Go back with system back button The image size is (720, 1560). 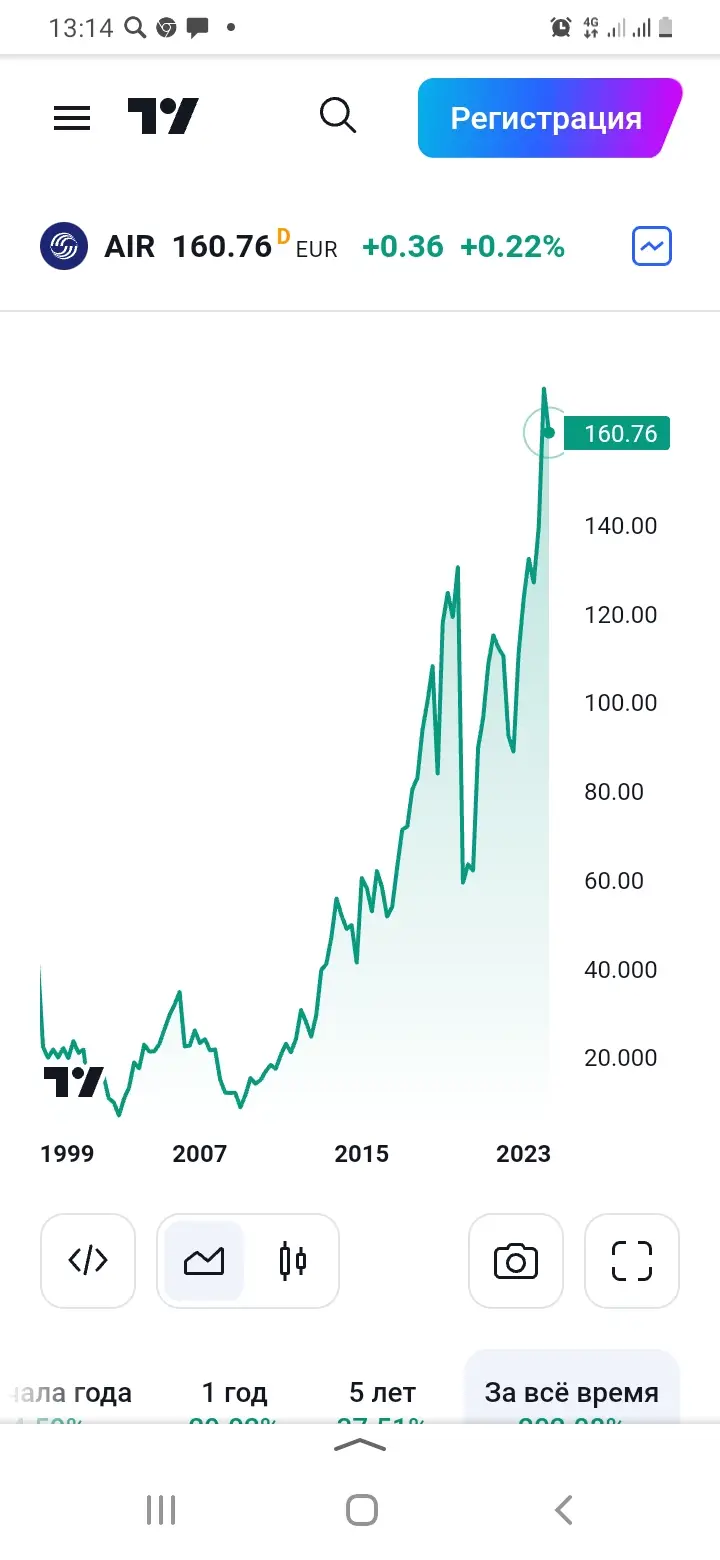pos(564,1509)
